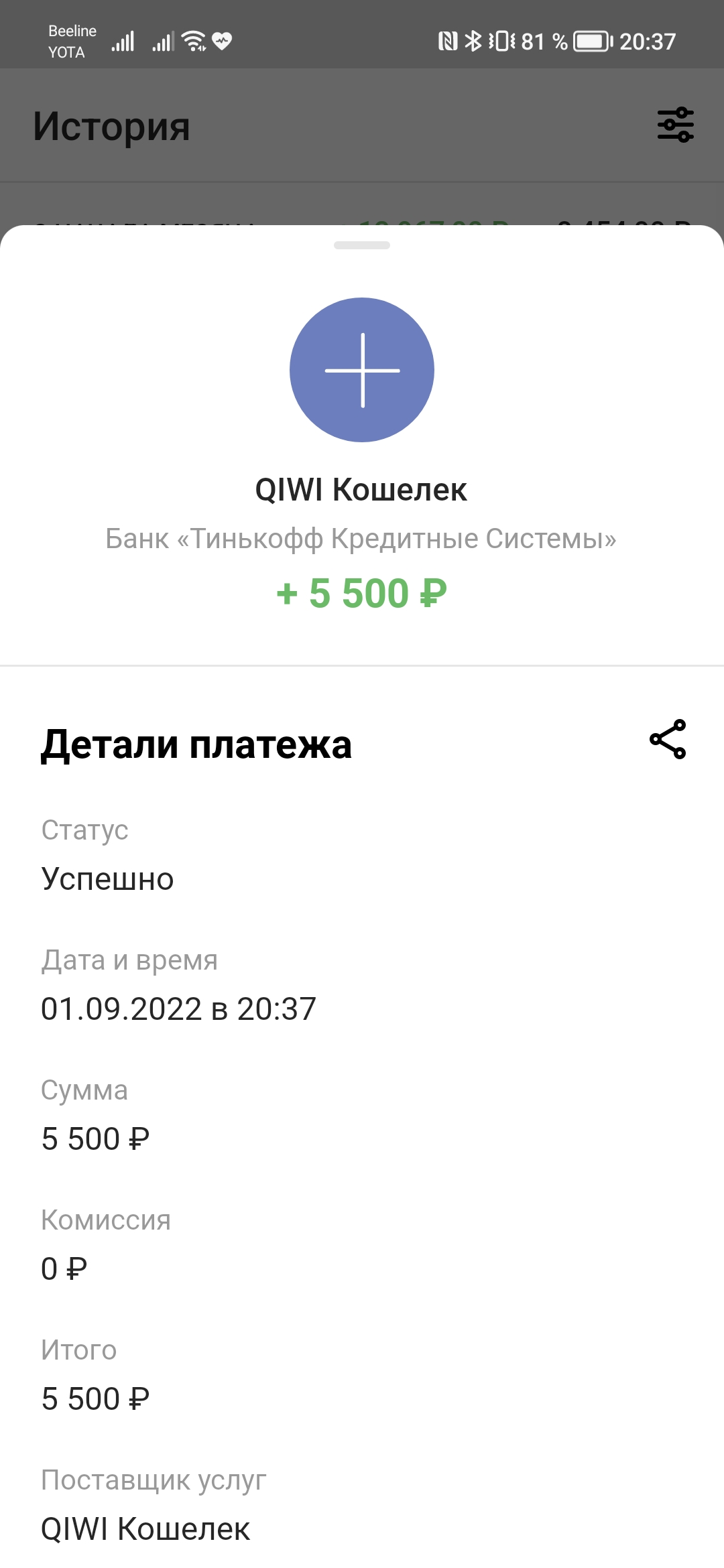This screenshot has height=1568, width=724.
Task: Share the payment details
Action: (668, 739)
